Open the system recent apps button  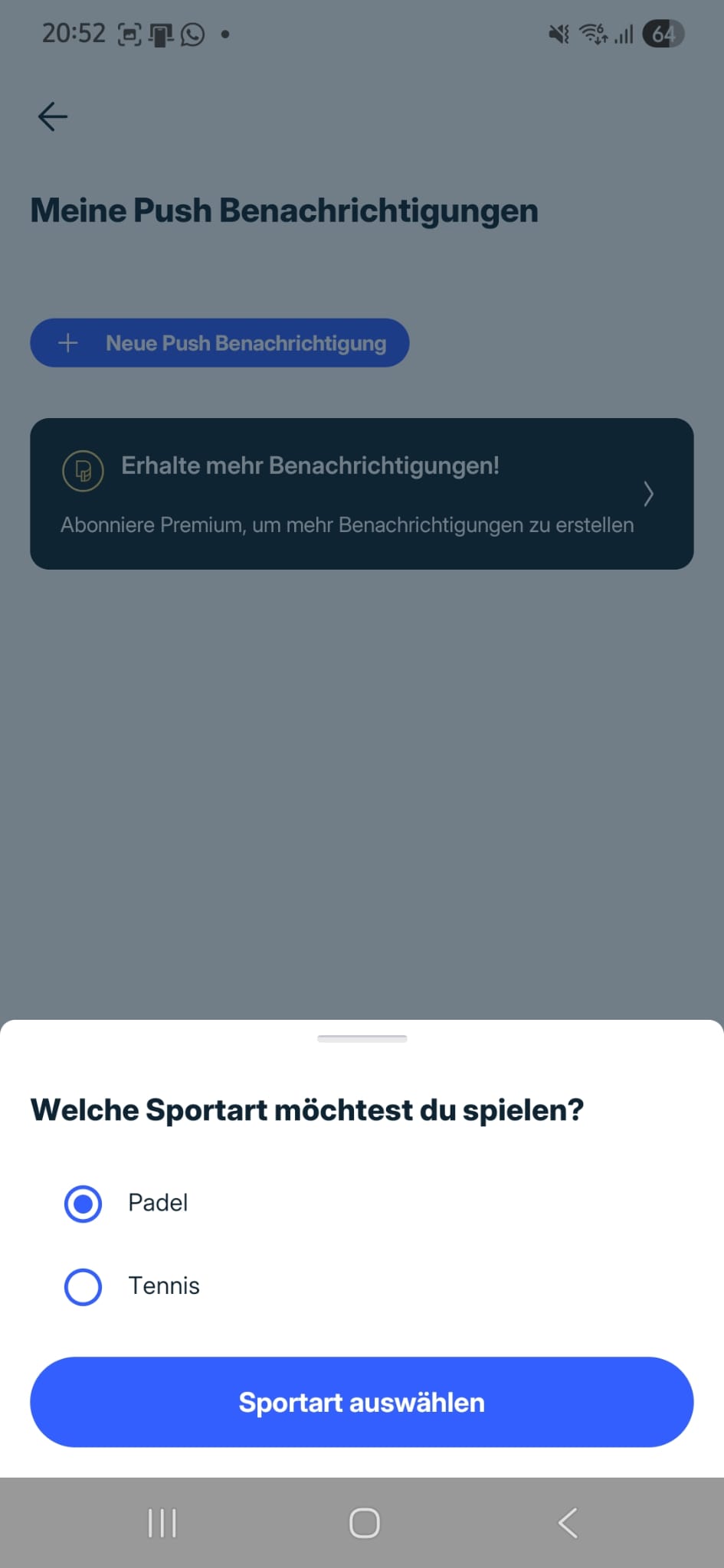(x=162, y=1523)
